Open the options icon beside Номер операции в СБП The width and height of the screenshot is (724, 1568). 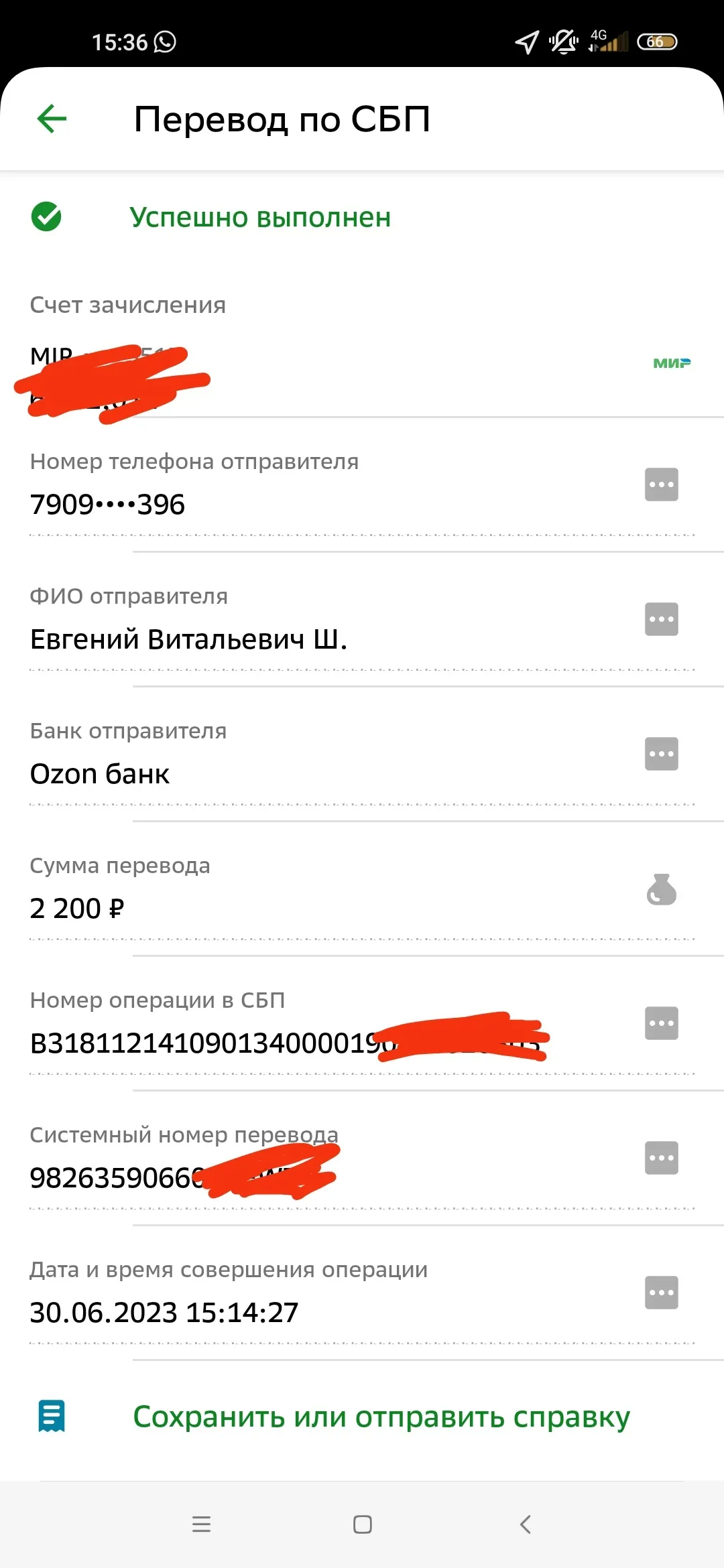click(x=661, y=1023)
